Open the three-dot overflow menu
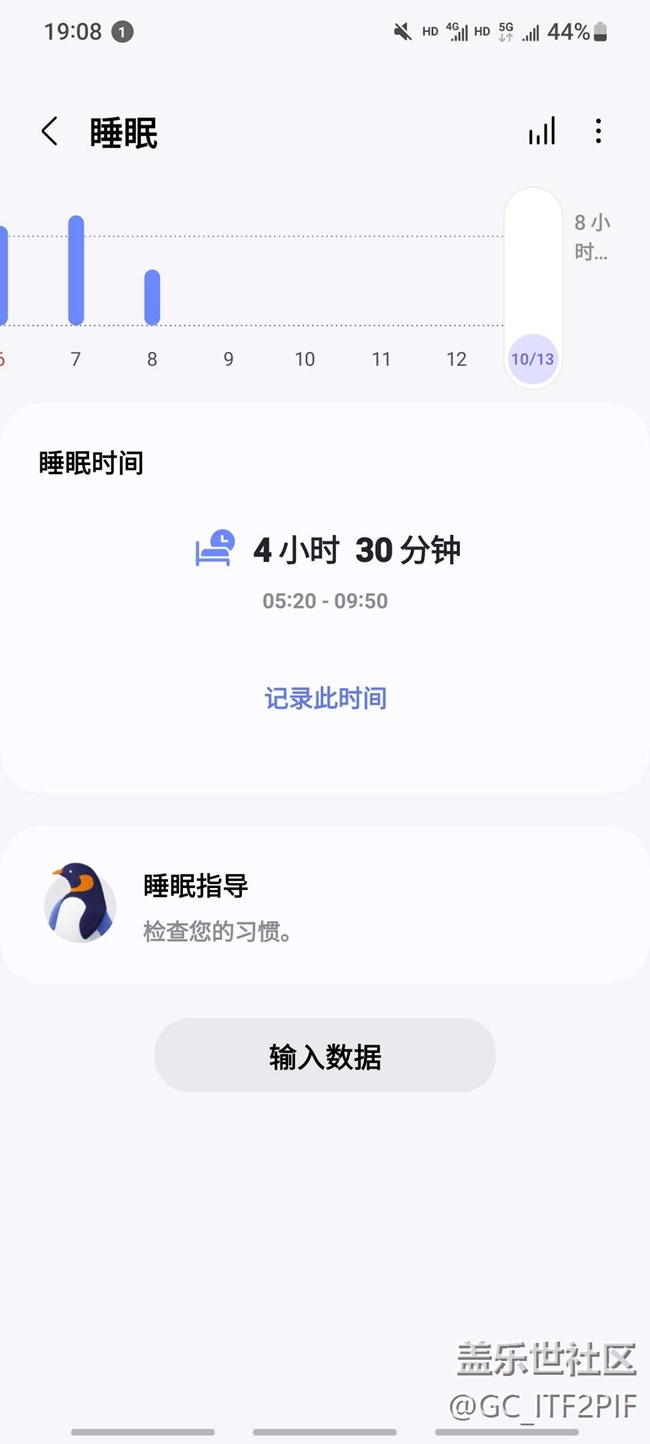Screen dimensions: 650x1444 598,132
